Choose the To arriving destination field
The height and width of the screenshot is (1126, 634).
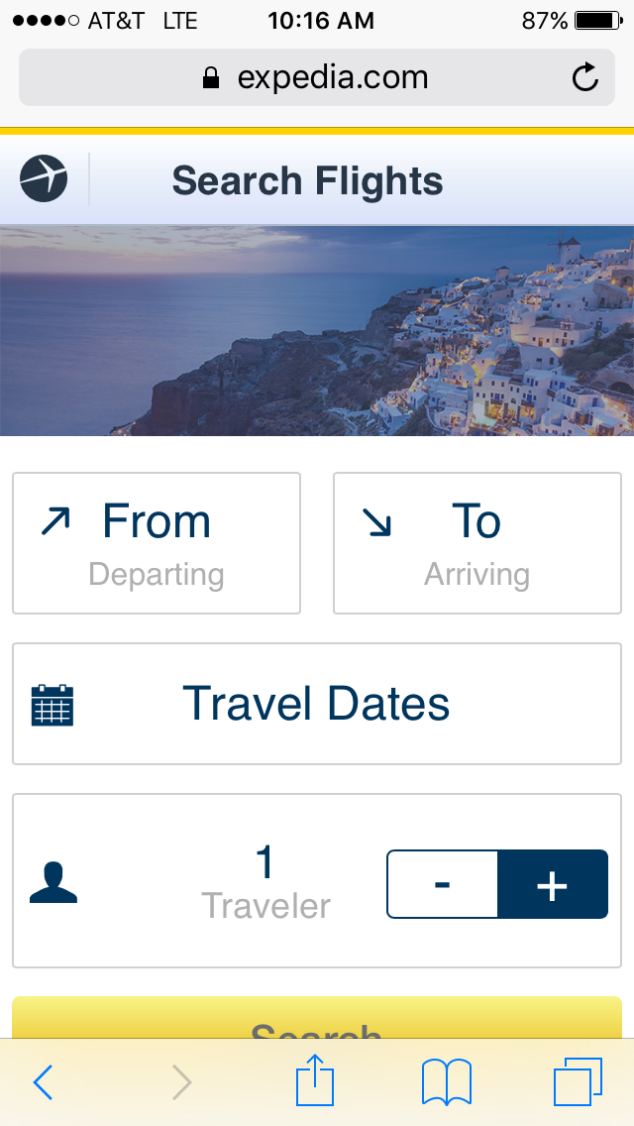[x=477, y=543]
